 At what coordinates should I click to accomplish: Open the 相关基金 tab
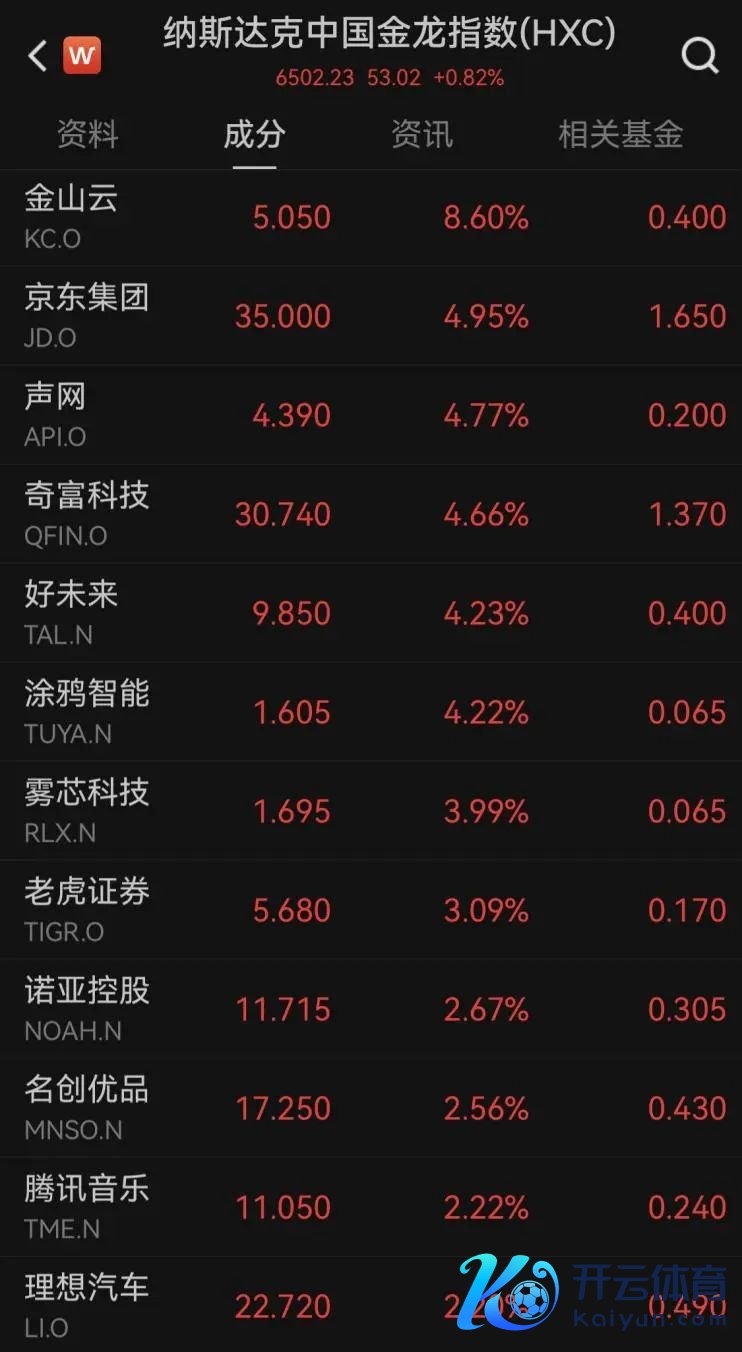(x=620, y=134)
